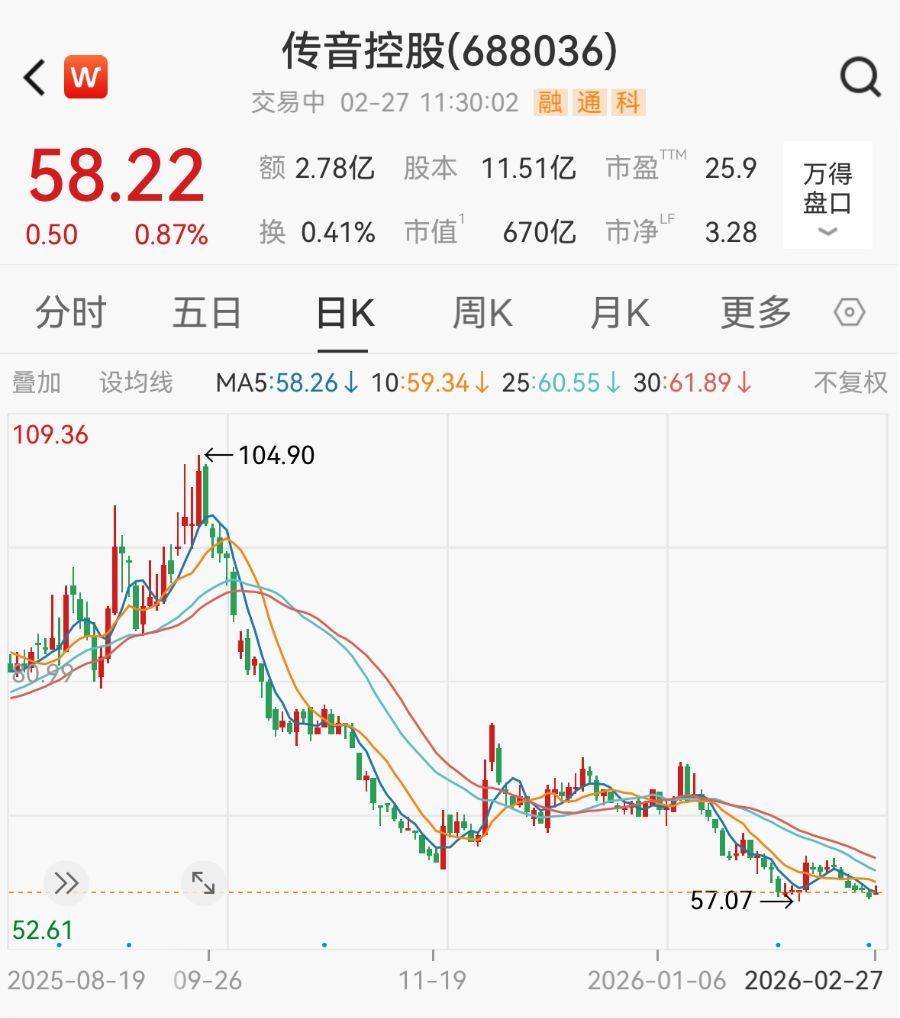The height and width of the screenshot is (1018, 900).
Task: Open 设均线 moving average settings
Action: tap(136, 382)
